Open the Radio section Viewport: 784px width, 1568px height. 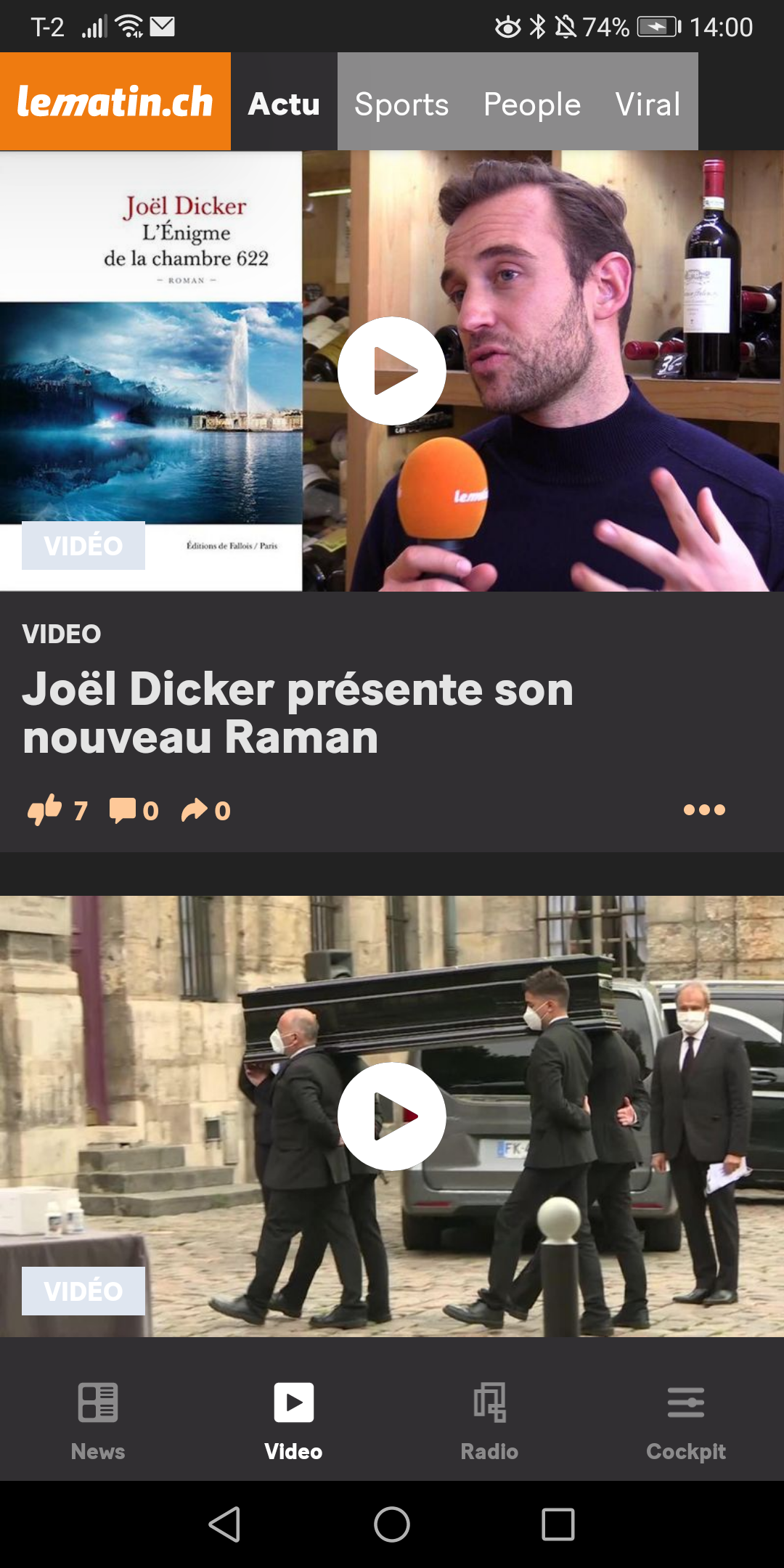coord(489,1420)
